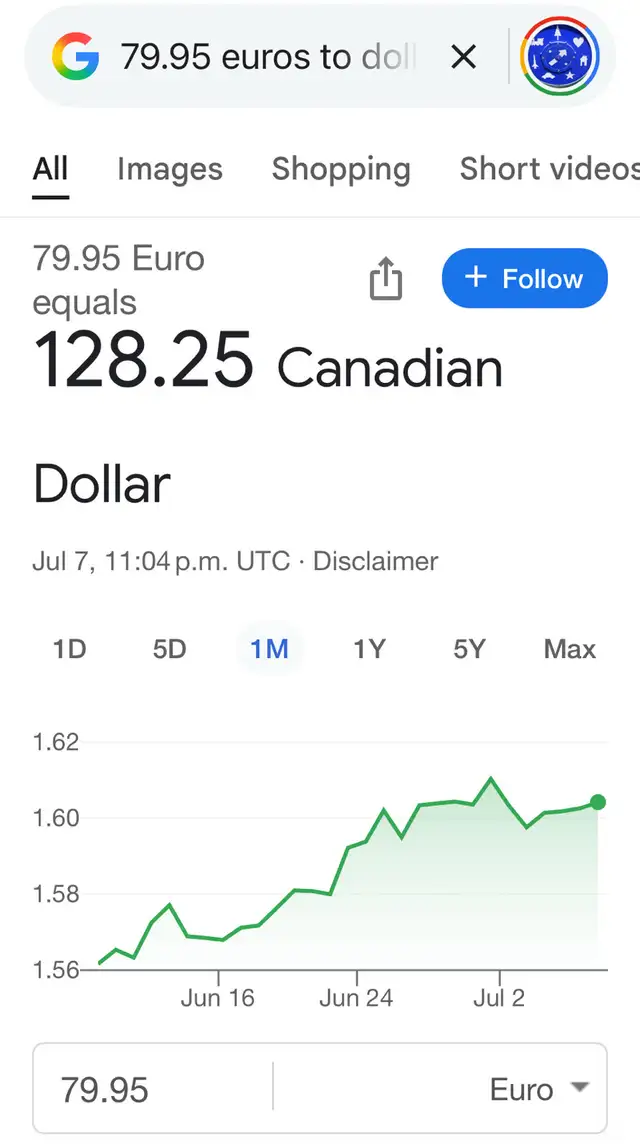The height and width of the screenshot is (1147, 640).
Task: Tap the search query text field
Action: 268,56
